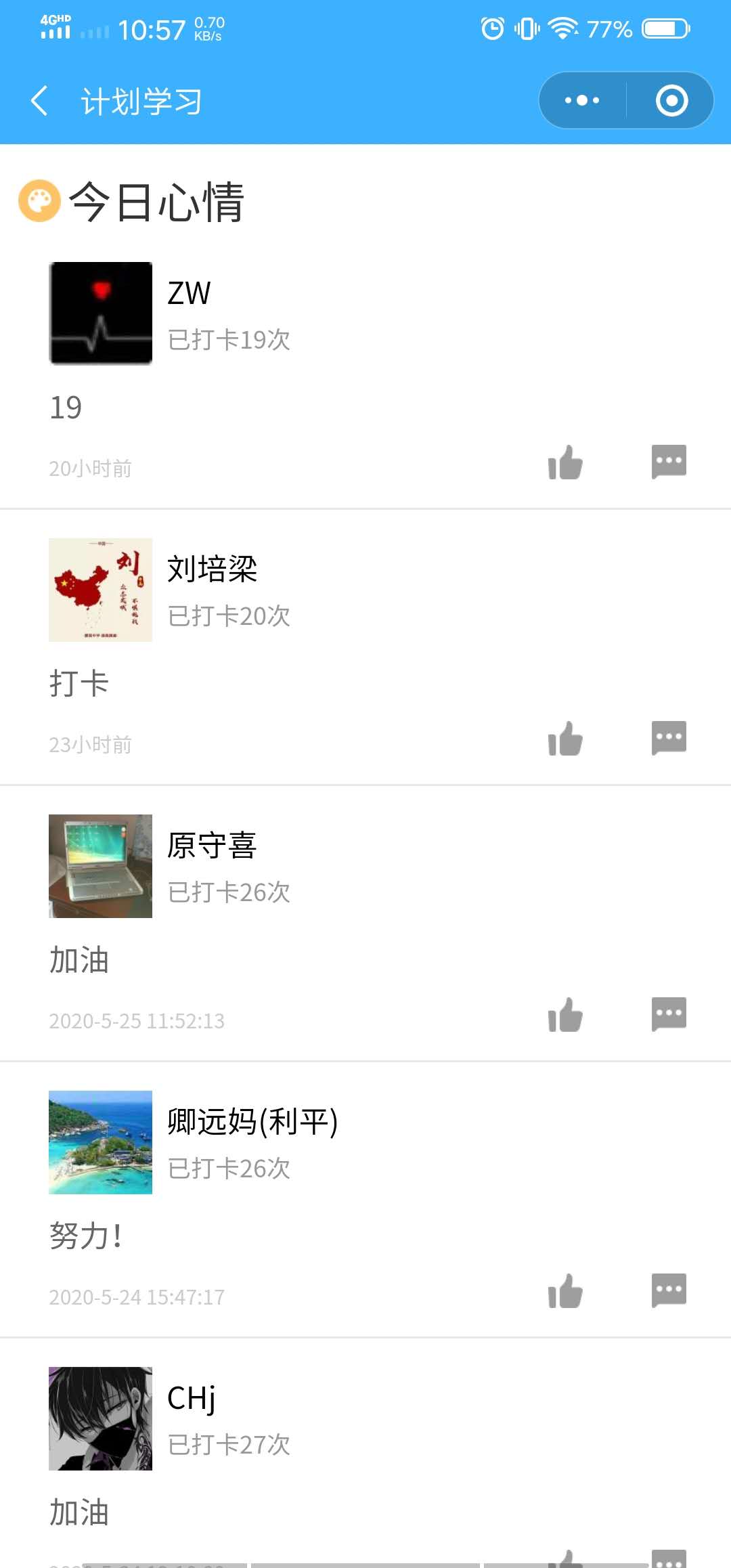Comment on 原守喜's check-in entry
The image size is (731, 1568).
pyautogui.click(x=669, y=1014)
